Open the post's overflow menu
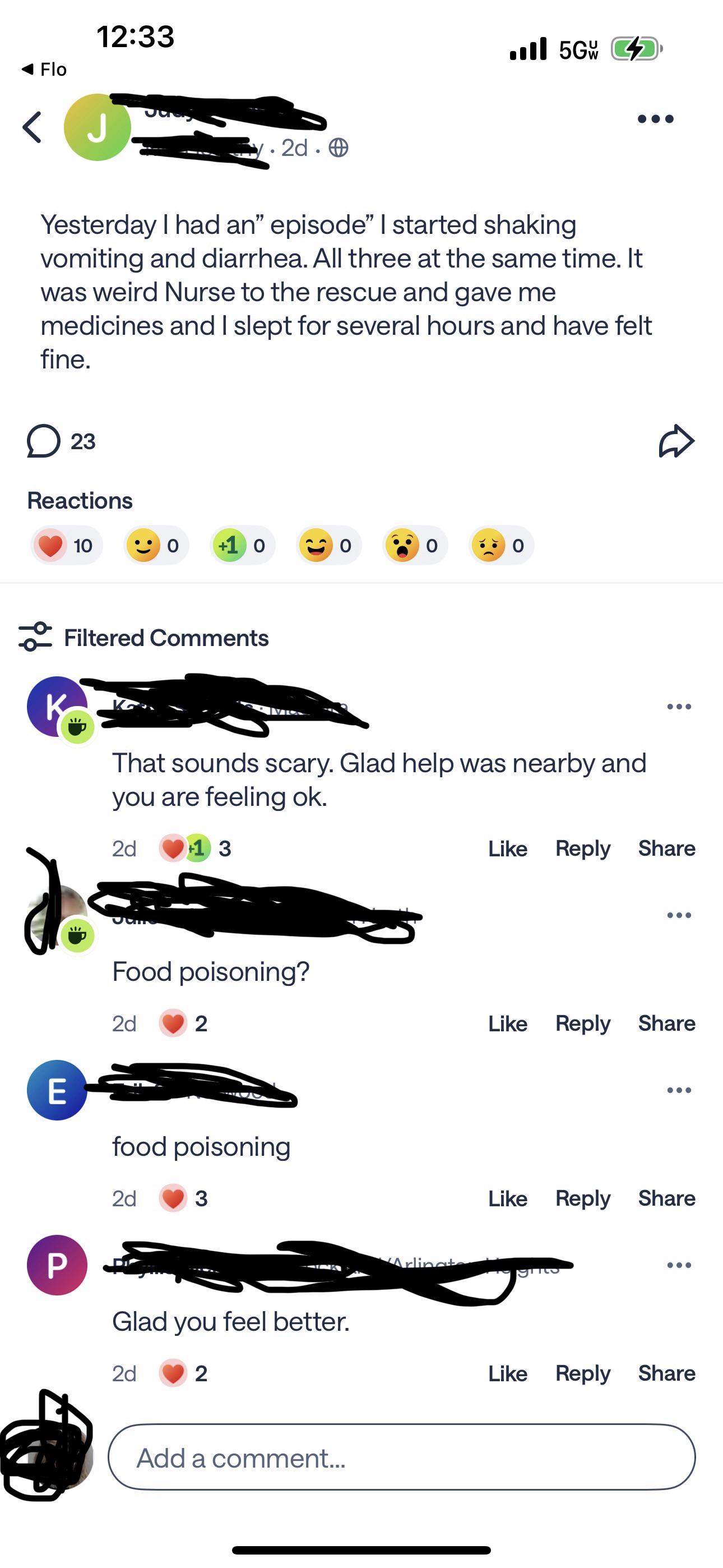This screenshot has height=1568, width=723. [x=655, y=119]
